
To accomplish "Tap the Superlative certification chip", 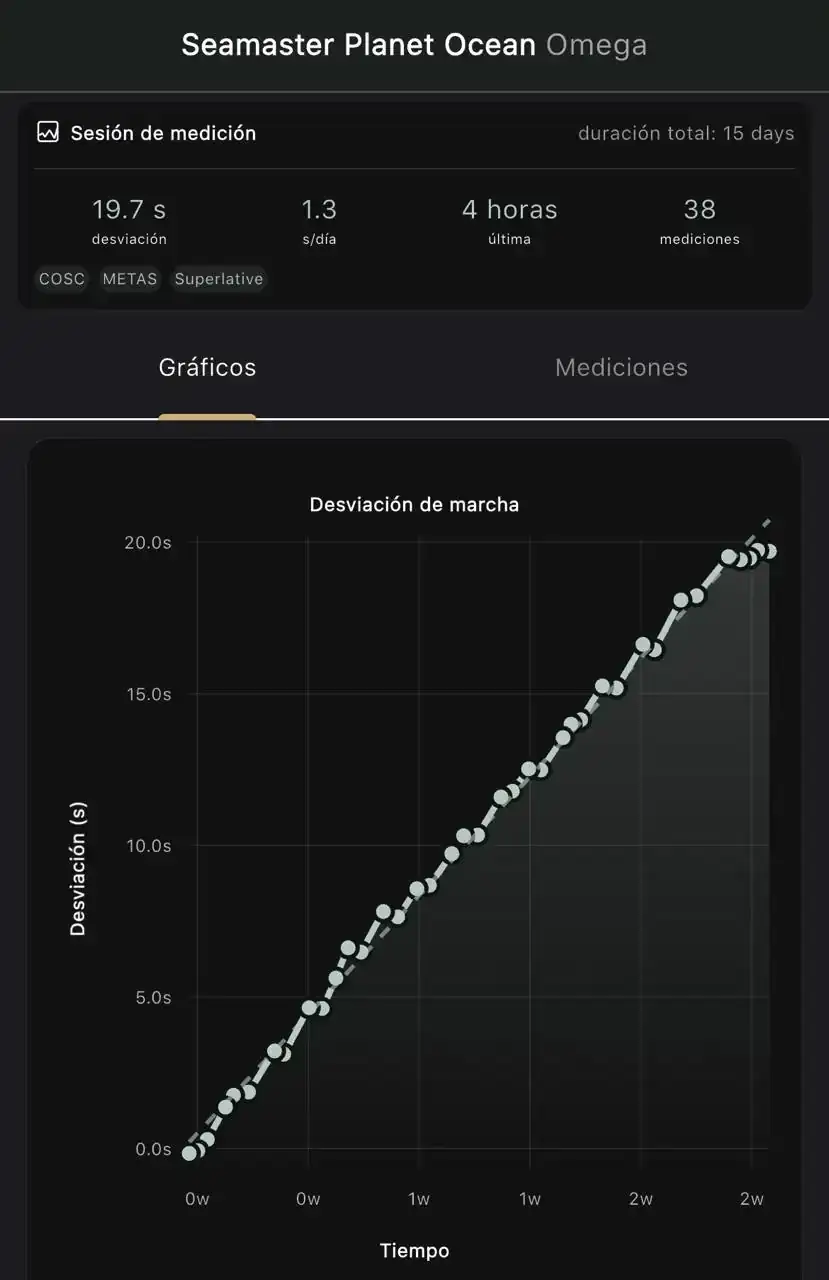I will (219, 279).
